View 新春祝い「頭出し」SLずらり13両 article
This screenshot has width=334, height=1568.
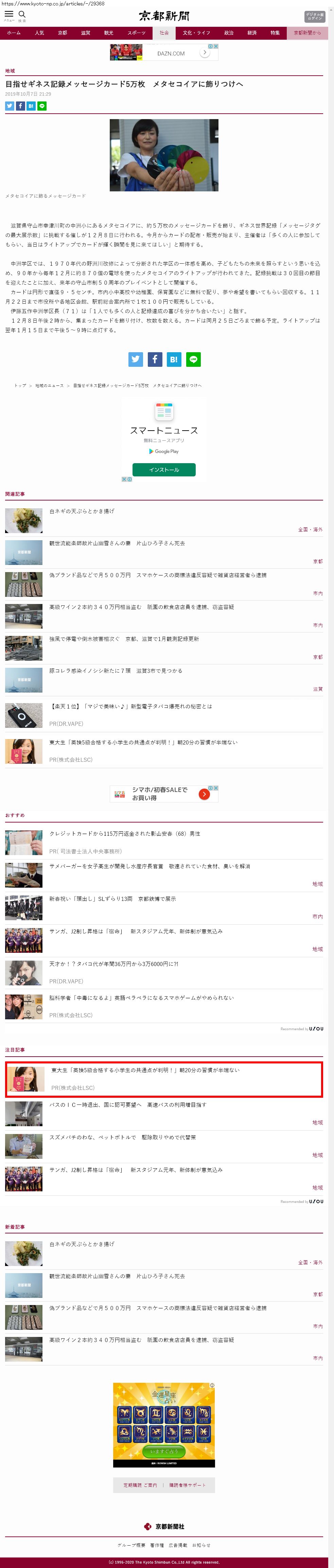(113, 899)
